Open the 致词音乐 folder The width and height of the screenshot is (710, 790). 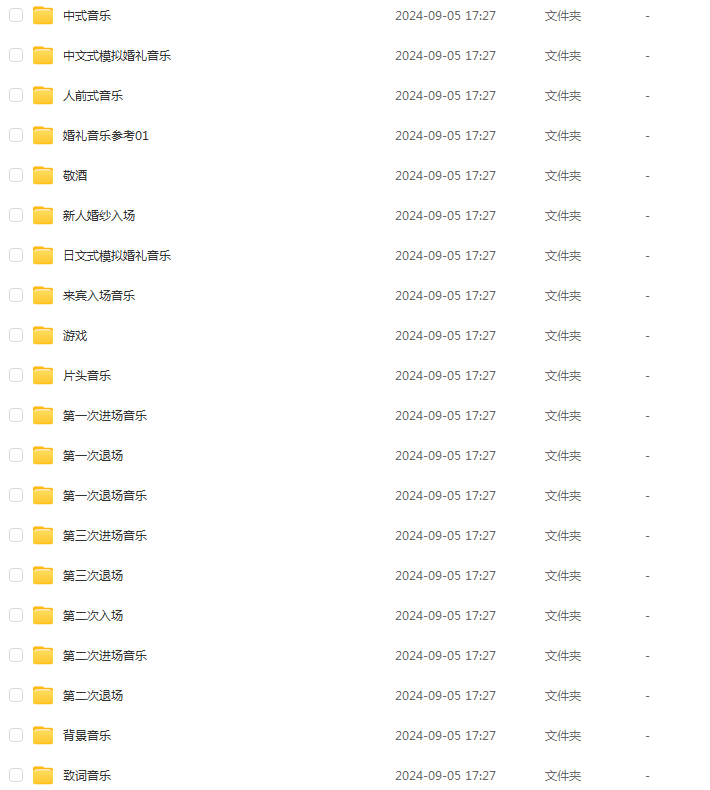[x=86, y=775]
